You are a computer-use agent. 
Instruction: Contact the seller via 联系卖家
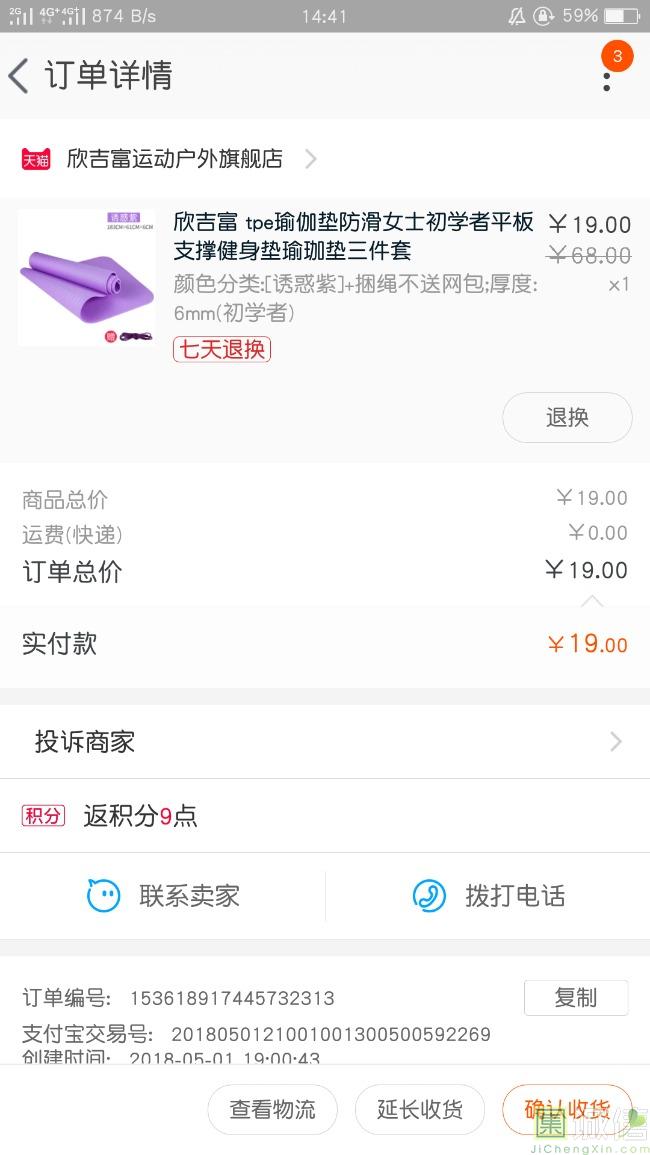point(164,896)
